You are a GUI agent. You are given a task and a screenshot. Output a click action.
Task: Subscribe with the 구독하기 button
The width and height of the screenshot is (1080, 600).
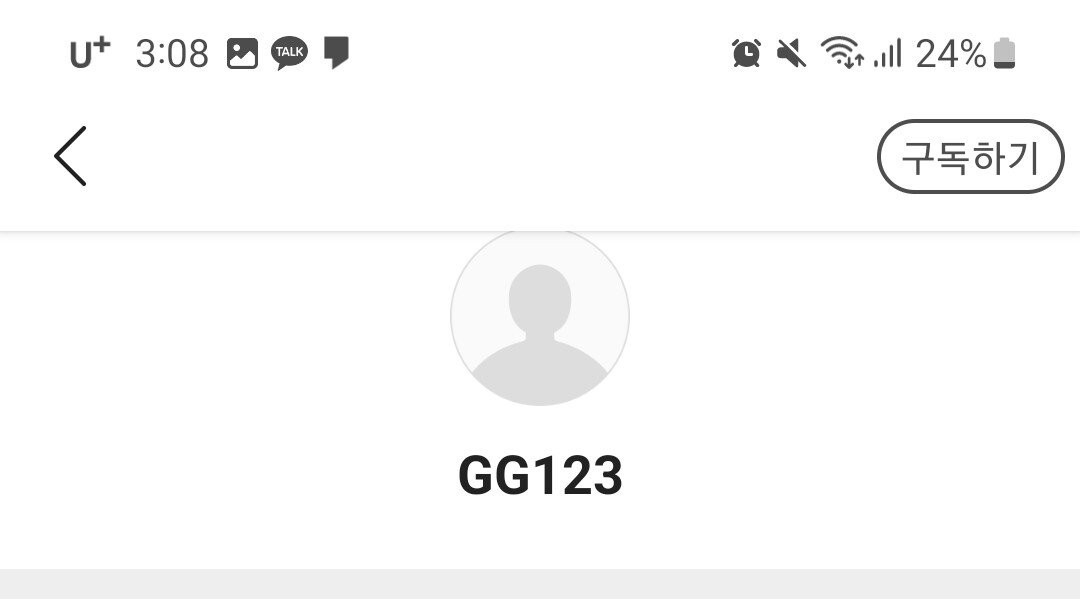coord(970,157)
